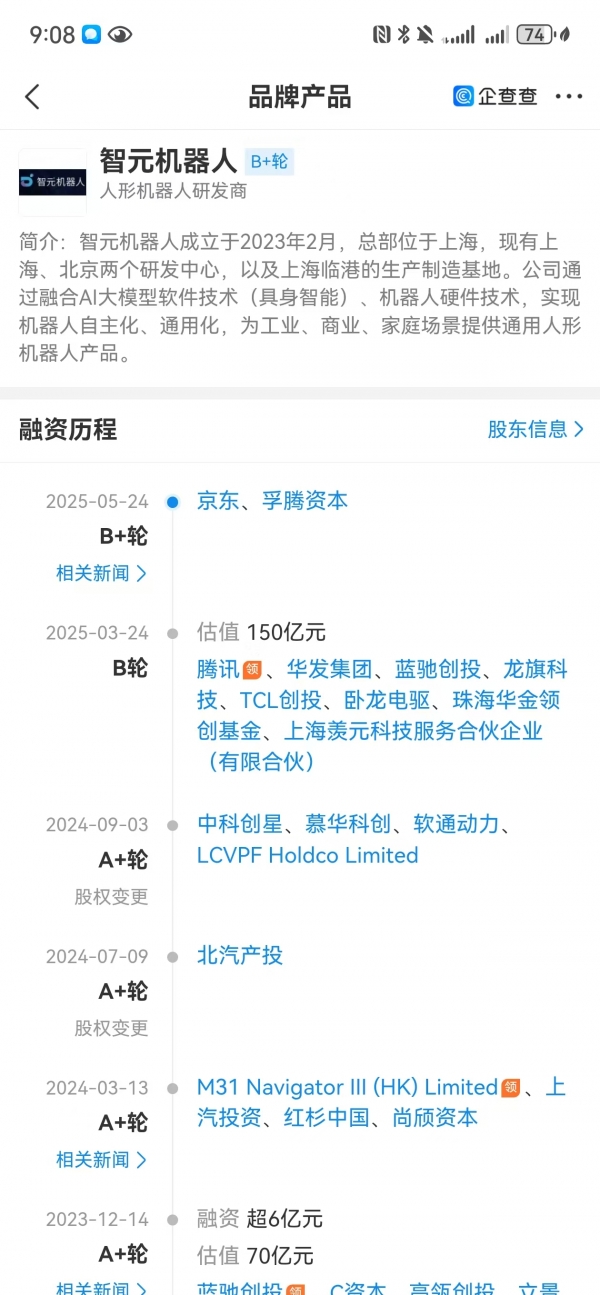Open investor M31 Navigator III (HK) Limited
The image size is (600, 1295).
(346, 1087)
